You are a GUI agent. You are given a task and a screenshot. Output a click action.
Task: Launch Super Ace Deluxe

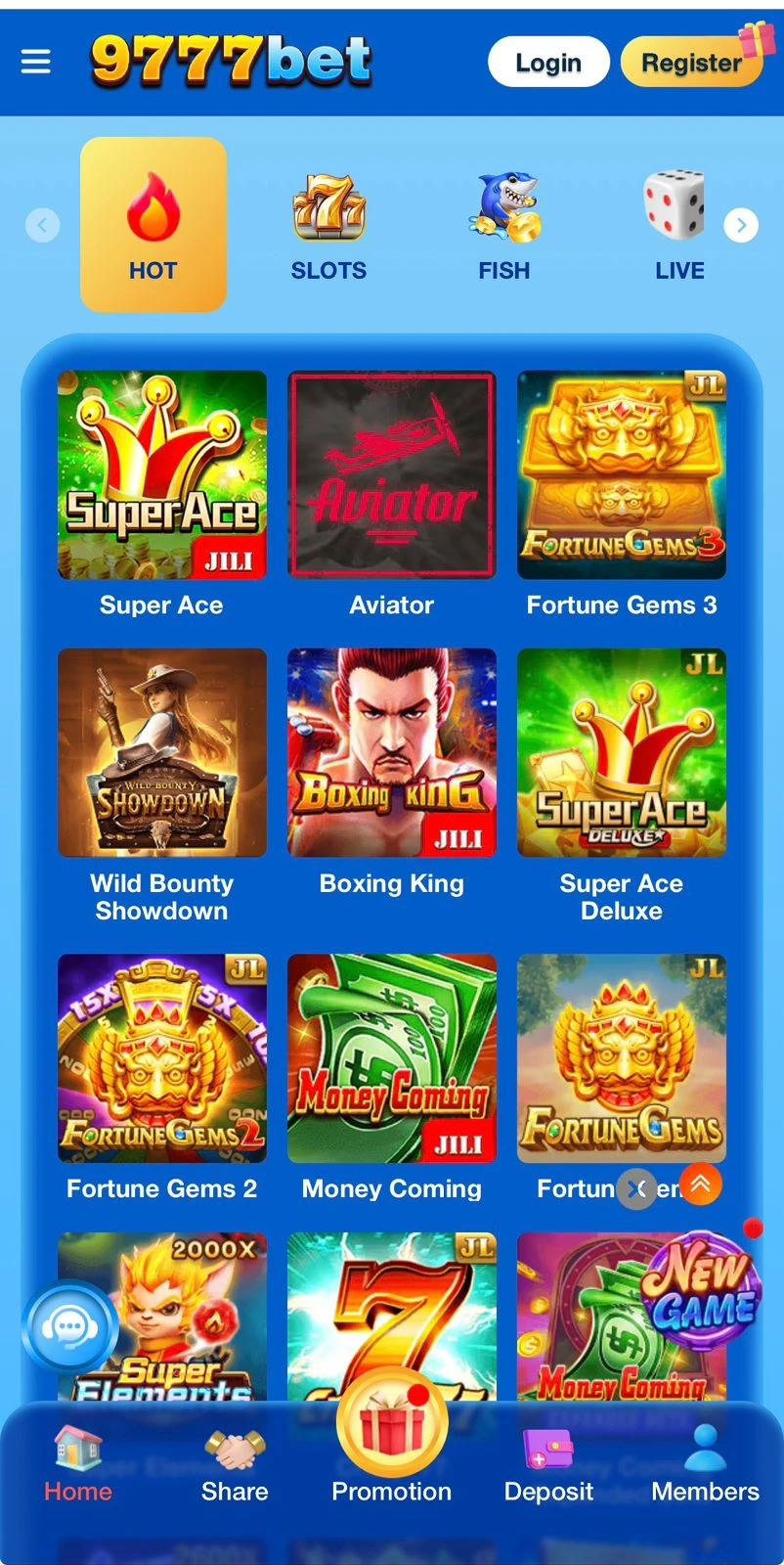point(622,753)
